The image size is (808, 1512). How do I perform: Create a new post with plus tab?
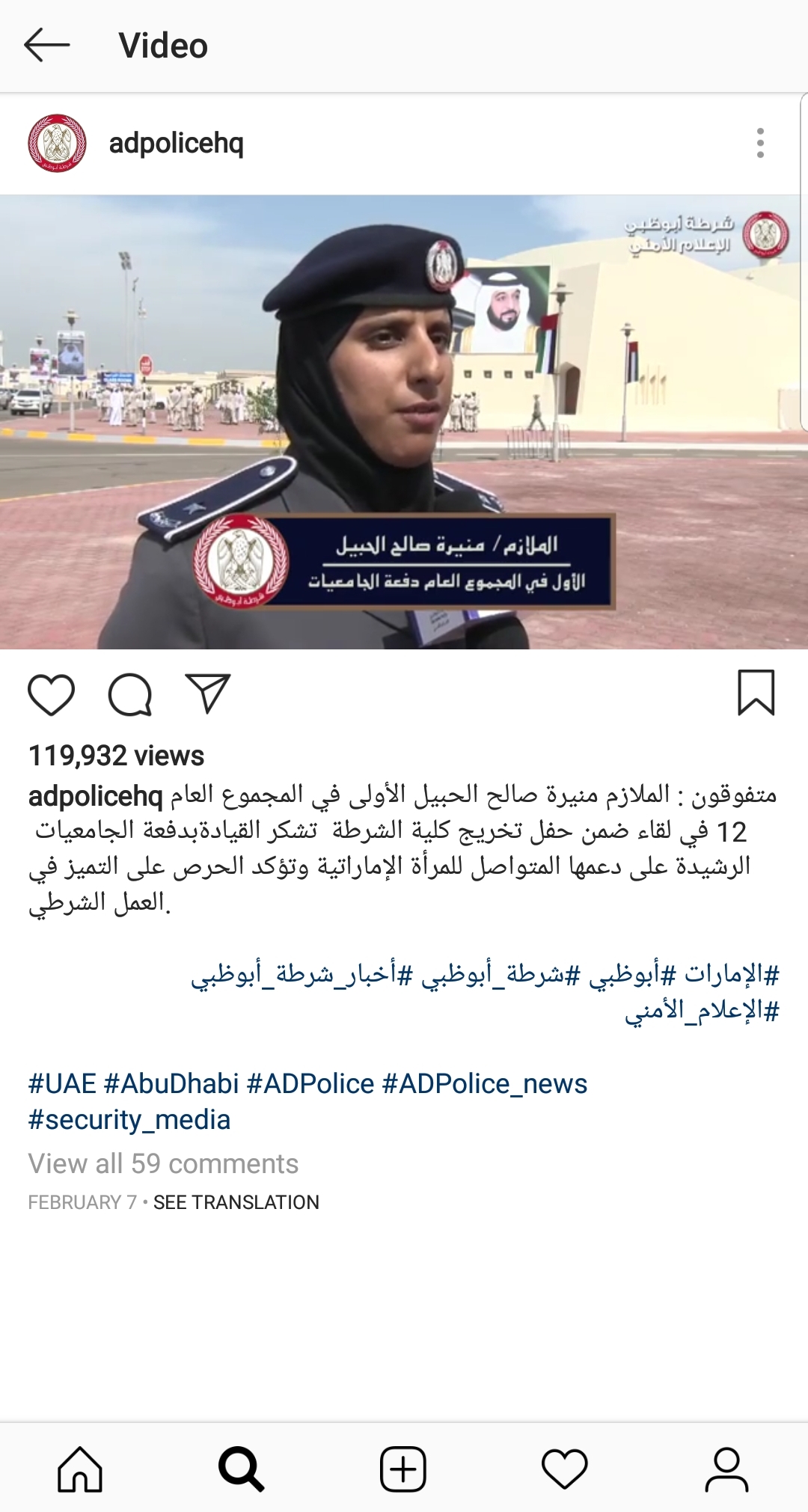pyautogui.click(x=403, y=1469)
